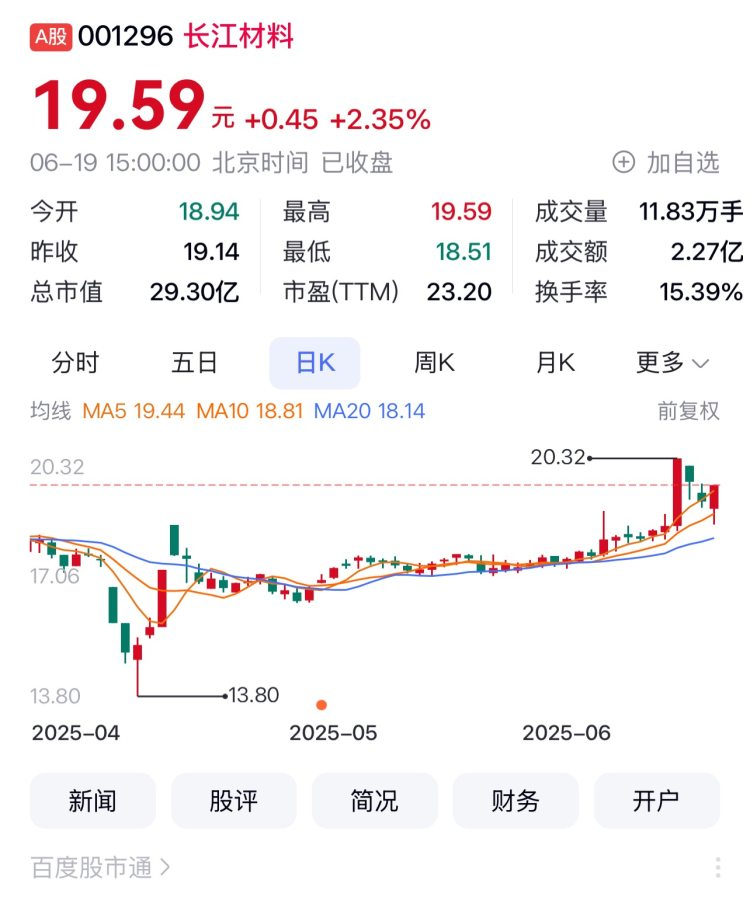Open the 百度股市通 link
Image resolution: width=750 pixels, height=904 pixels.
(x=101, y=867)
